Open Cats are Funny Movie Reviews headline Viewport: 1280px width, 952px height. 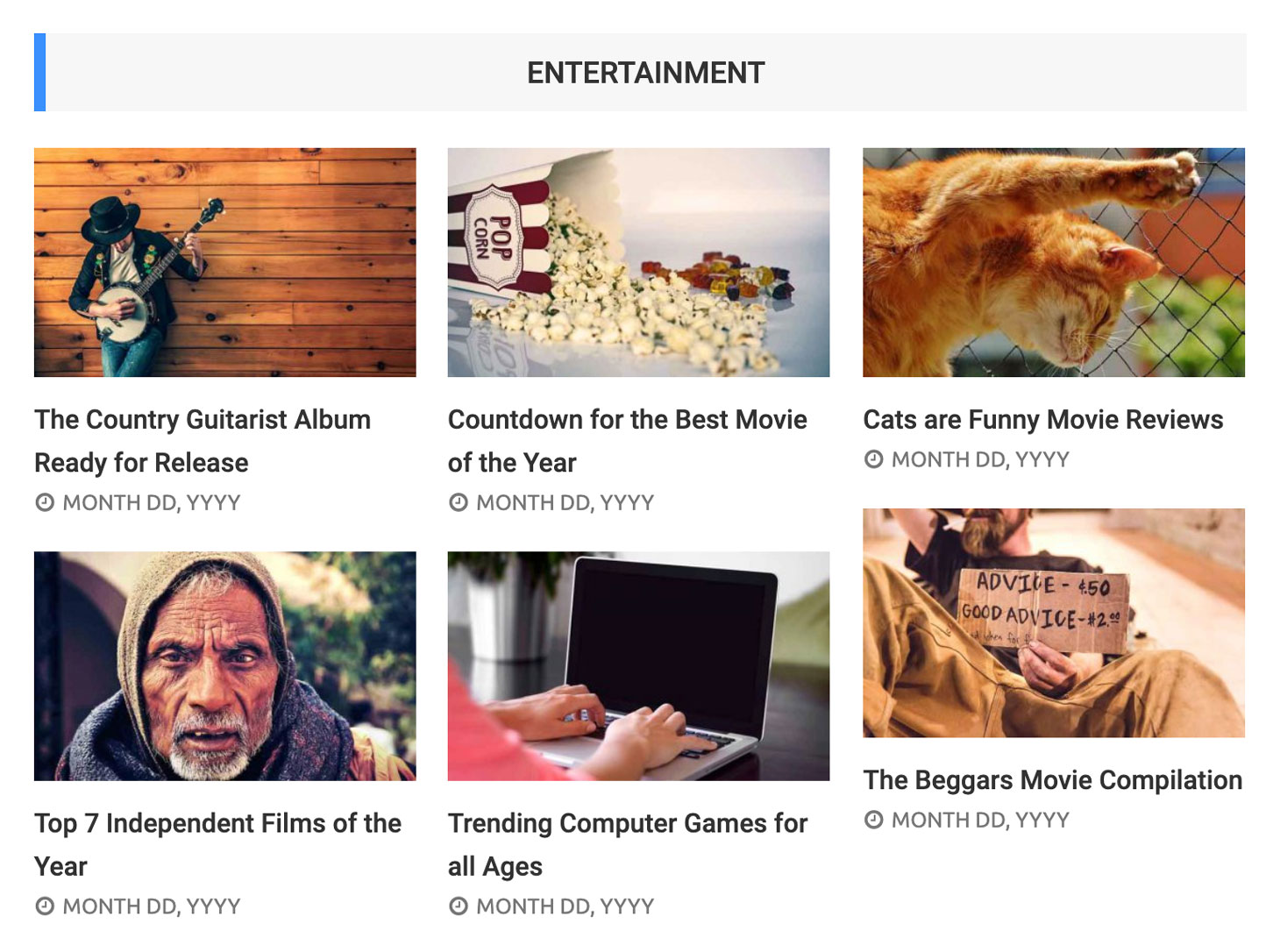pos(1042,420)
